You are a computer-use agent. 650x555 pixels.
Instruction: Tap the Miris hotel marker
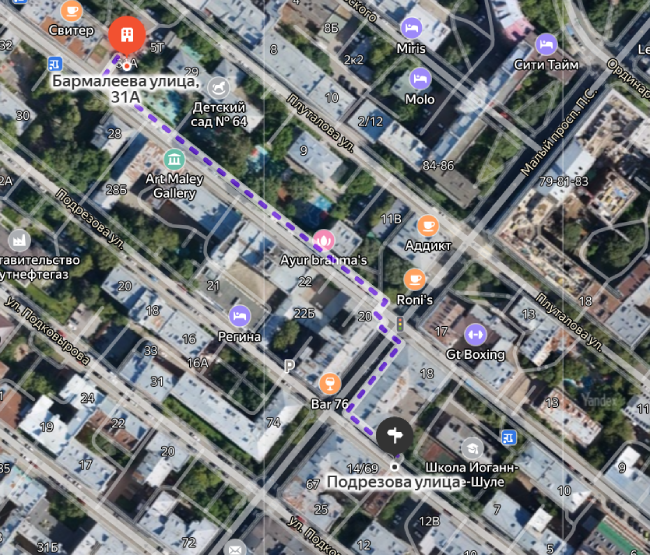[410, 28]
